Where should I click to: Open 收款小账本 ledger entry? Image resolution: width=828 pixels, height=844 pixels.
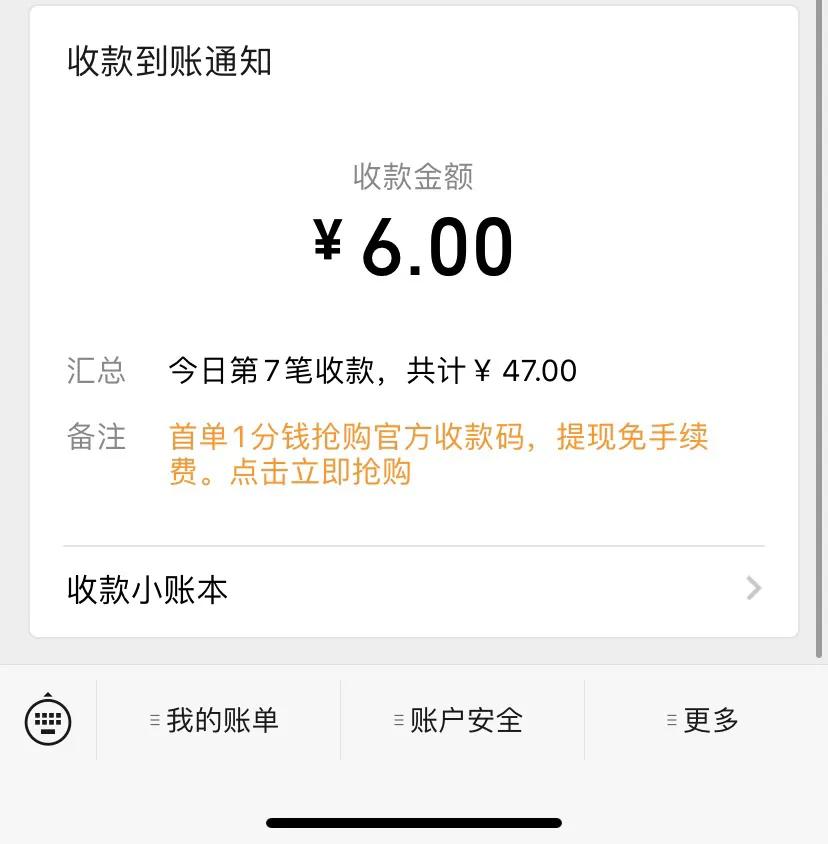click(146, 590)
